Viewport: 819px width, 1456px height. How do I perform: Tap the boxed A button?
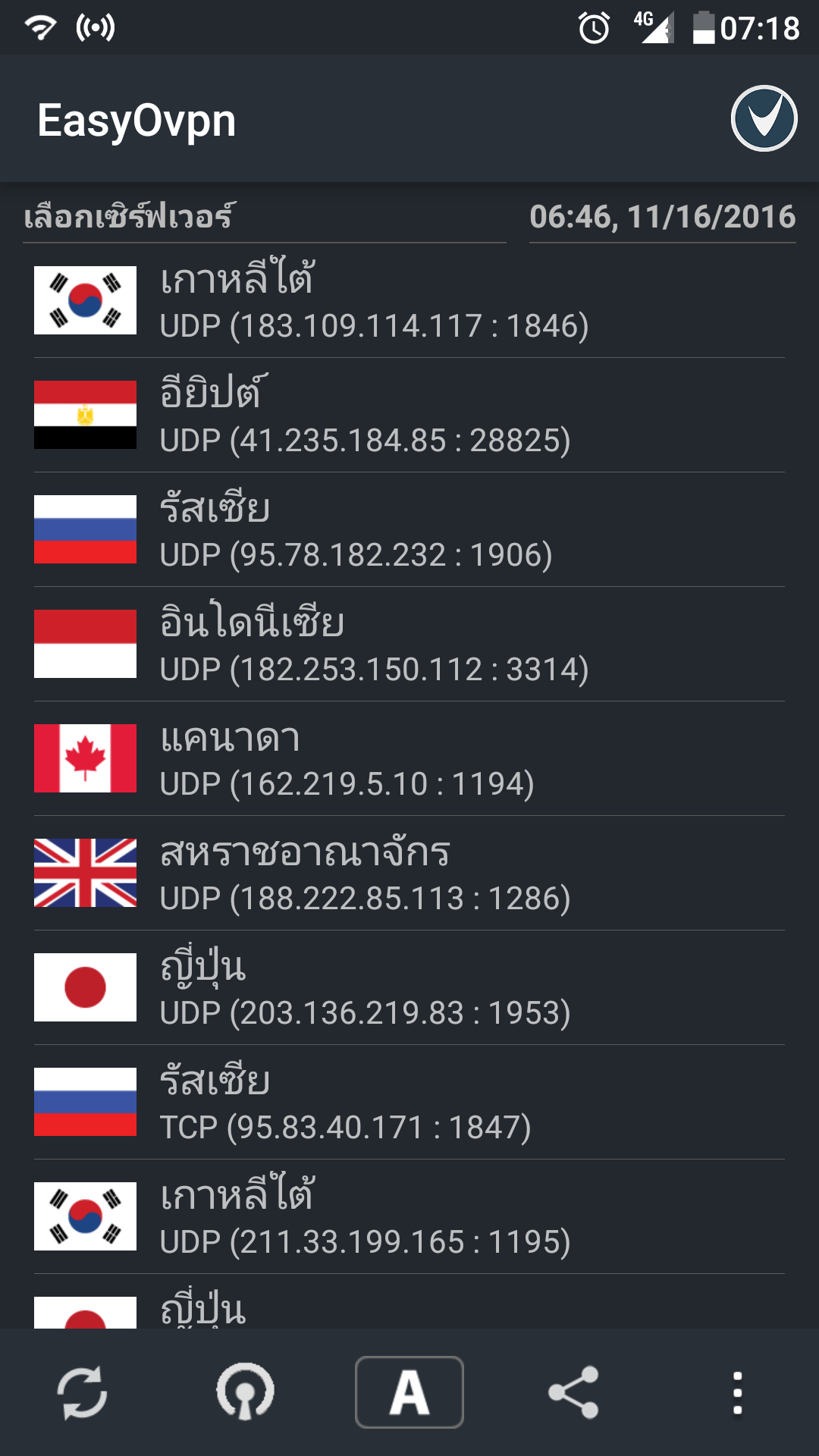click(x=409, y=1392)
